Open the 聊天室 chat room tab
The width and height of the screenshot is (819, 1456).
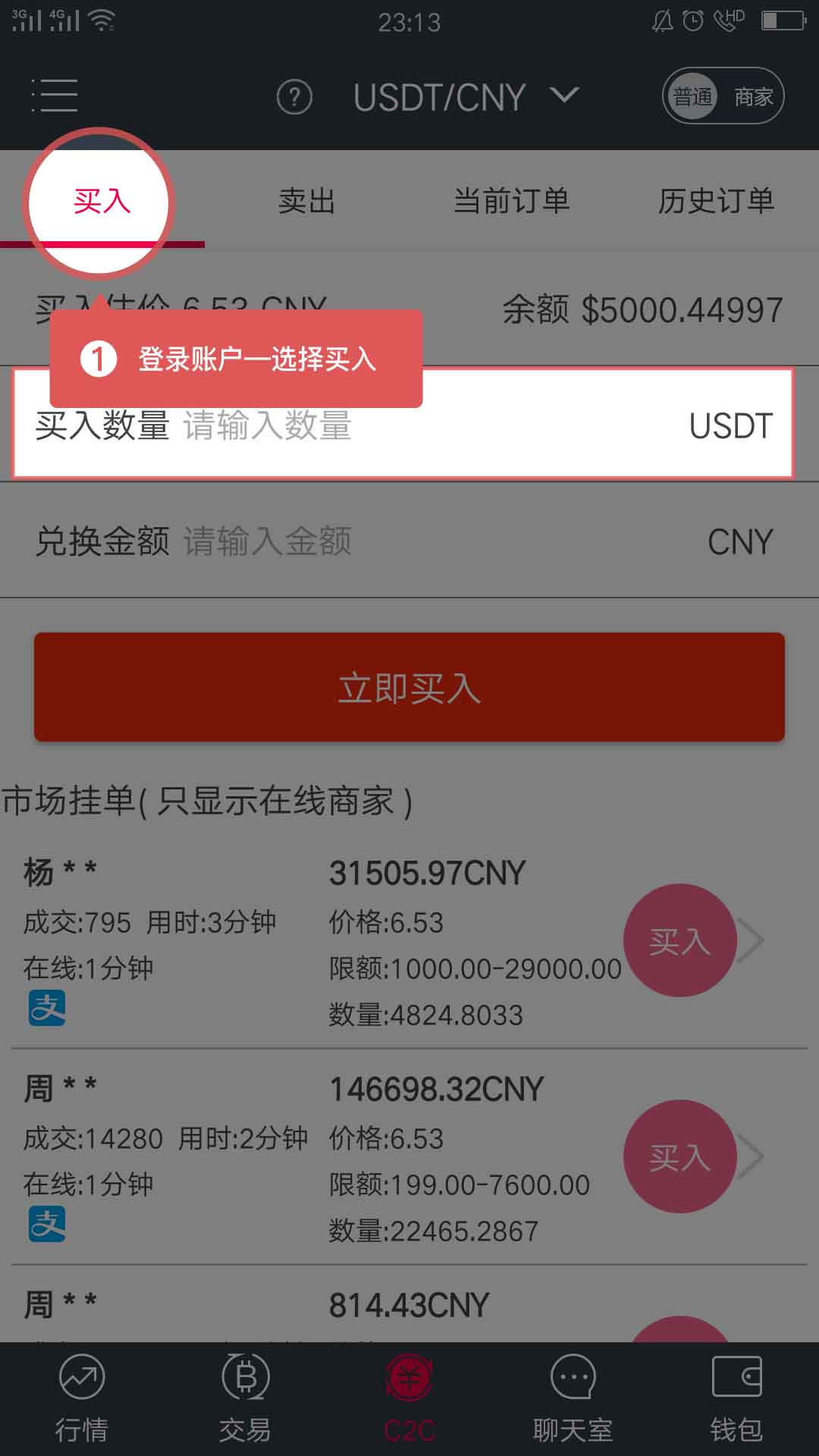tap(573, 1399)
